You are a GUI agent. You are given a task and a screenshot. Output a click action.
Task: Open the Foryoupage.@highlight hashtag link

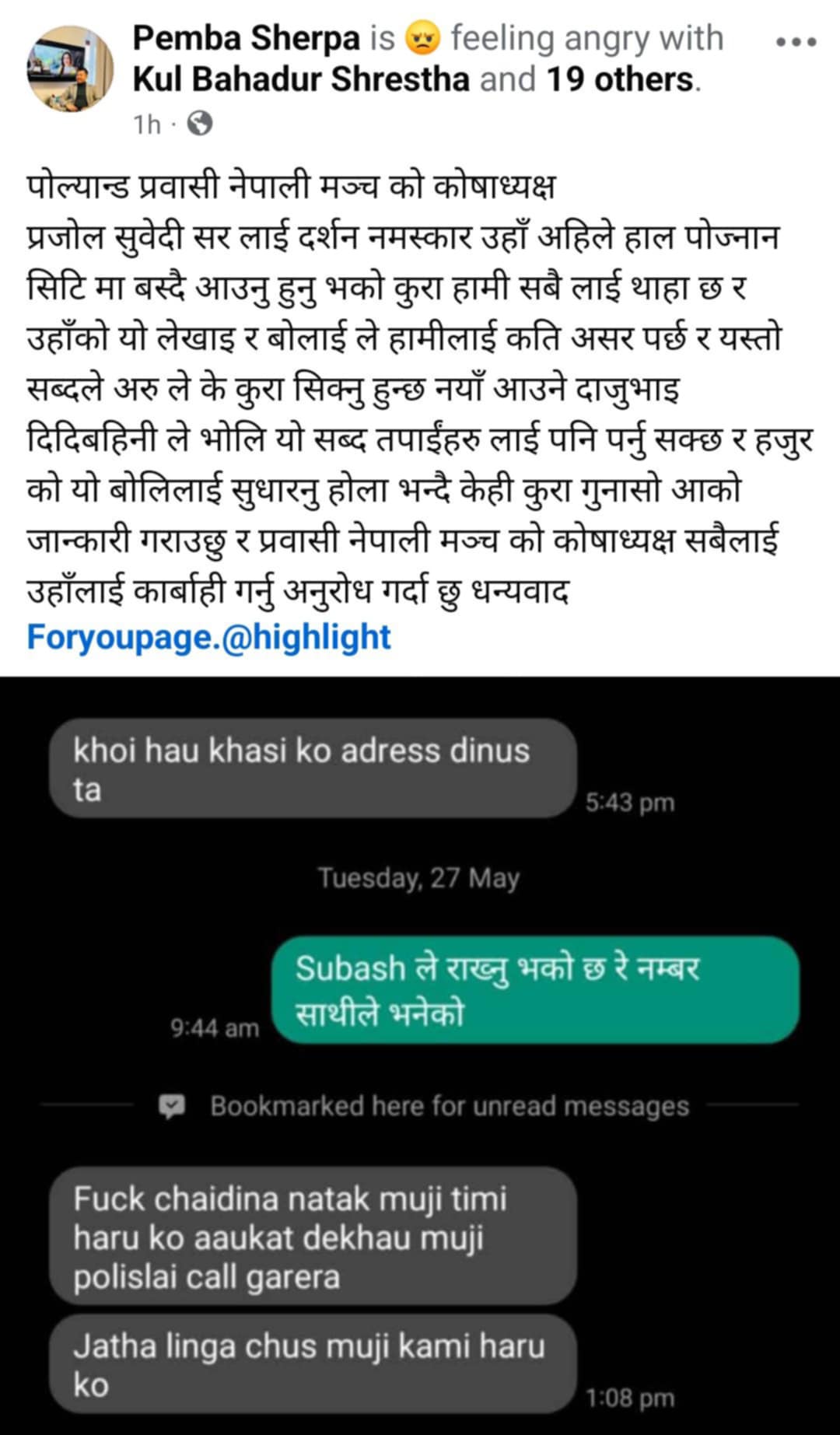click(208, 637)
